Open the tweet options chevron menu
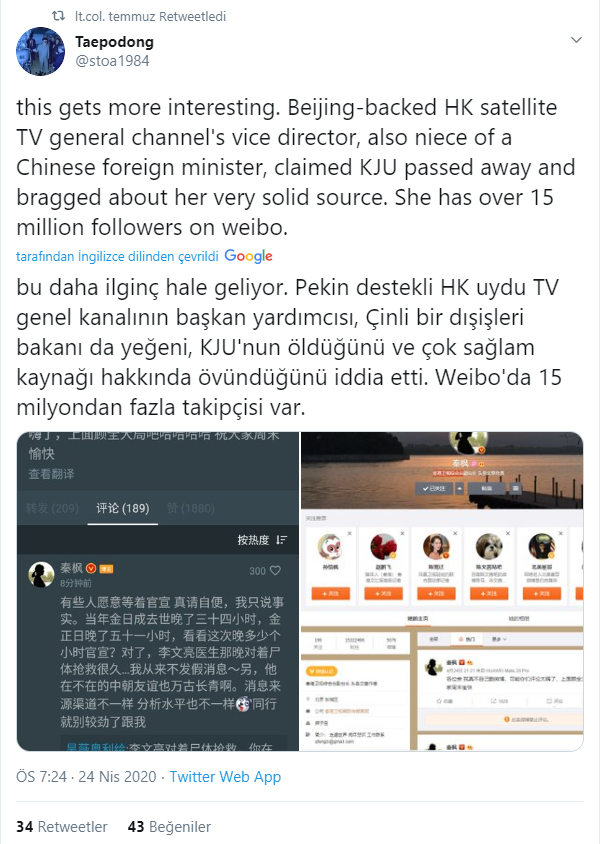This screenshot has height=844, width=611. [x=576, y=40]
